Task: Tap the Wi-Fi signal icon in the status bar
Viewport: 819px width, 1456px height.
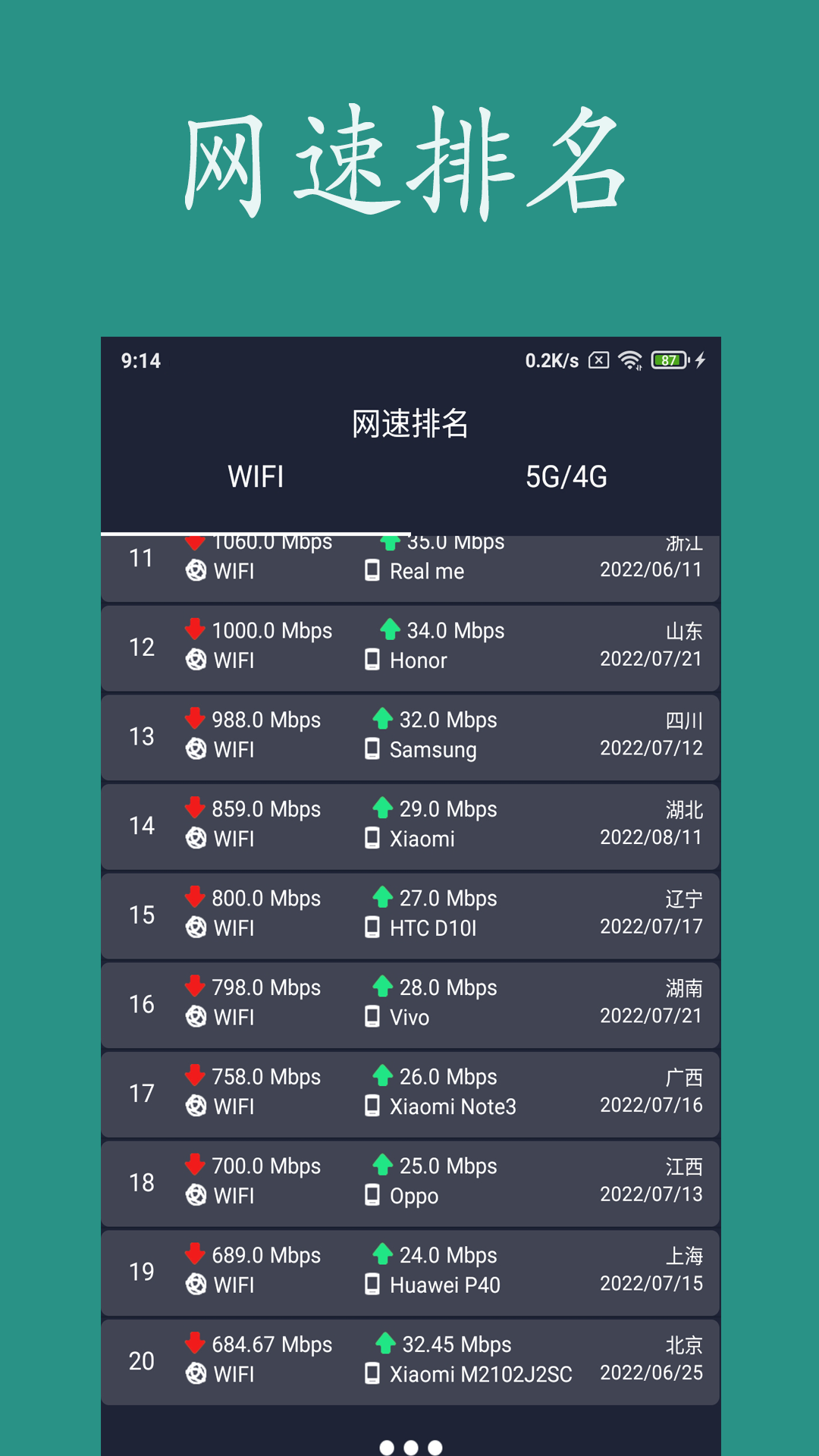Action: [x=629, y=361]
